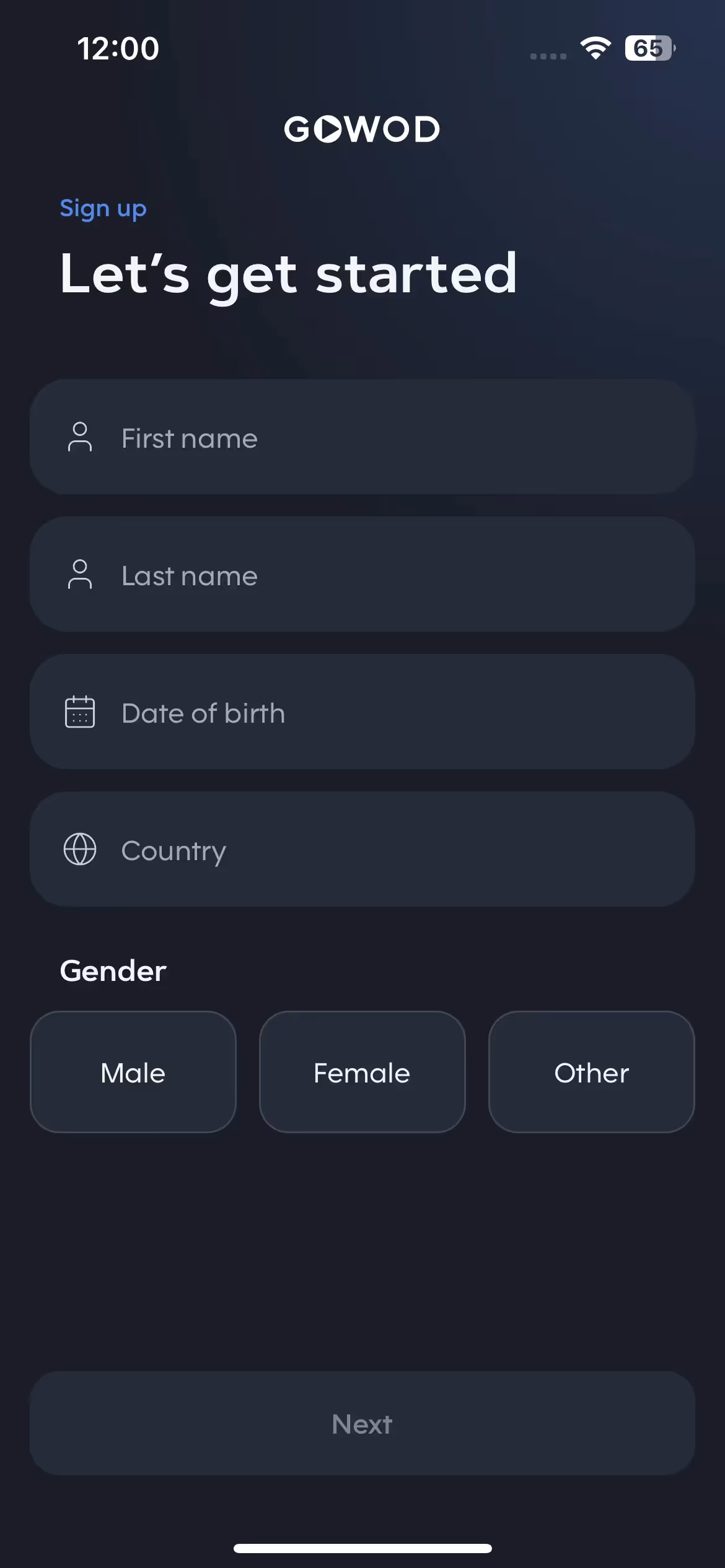Open the Date of birth picker
The image size is (725, 1568).
(x=362, y=712)
